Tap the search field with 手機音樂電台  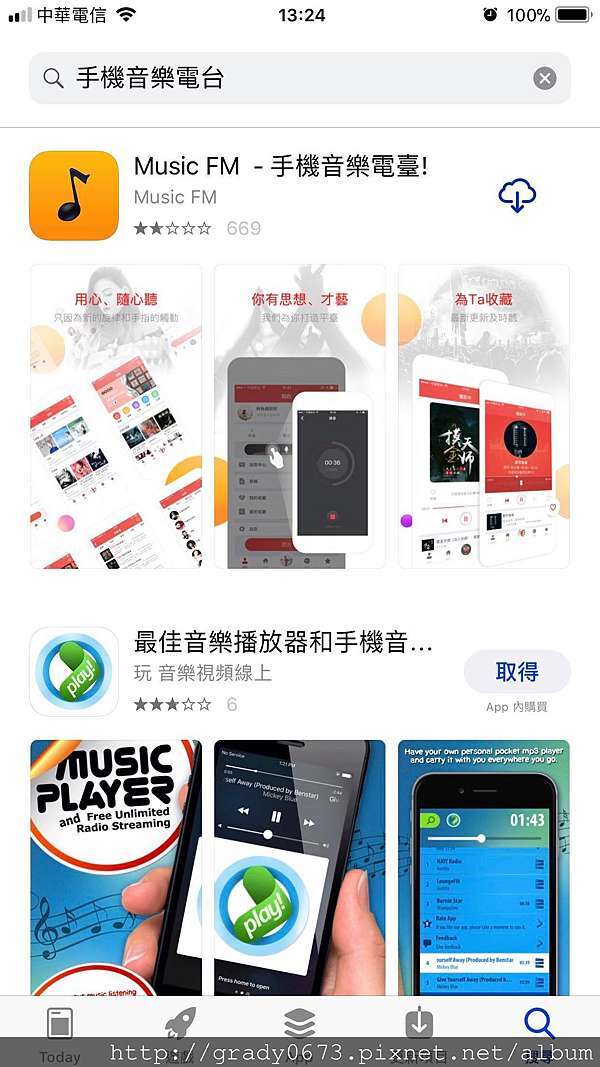click(x=299, y=78)
